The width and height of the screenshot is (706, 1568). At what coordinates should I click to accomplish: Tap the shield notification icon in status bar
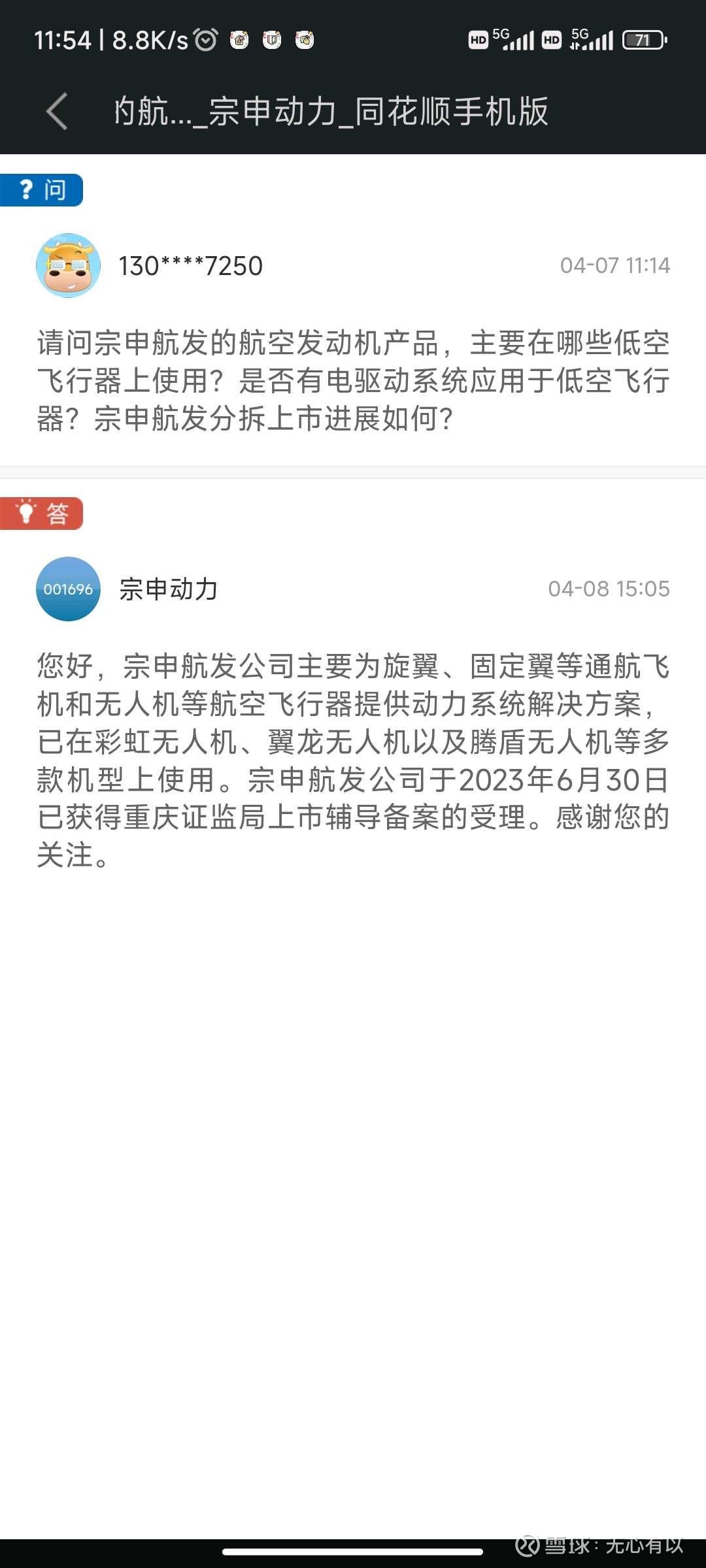[270, 40]
